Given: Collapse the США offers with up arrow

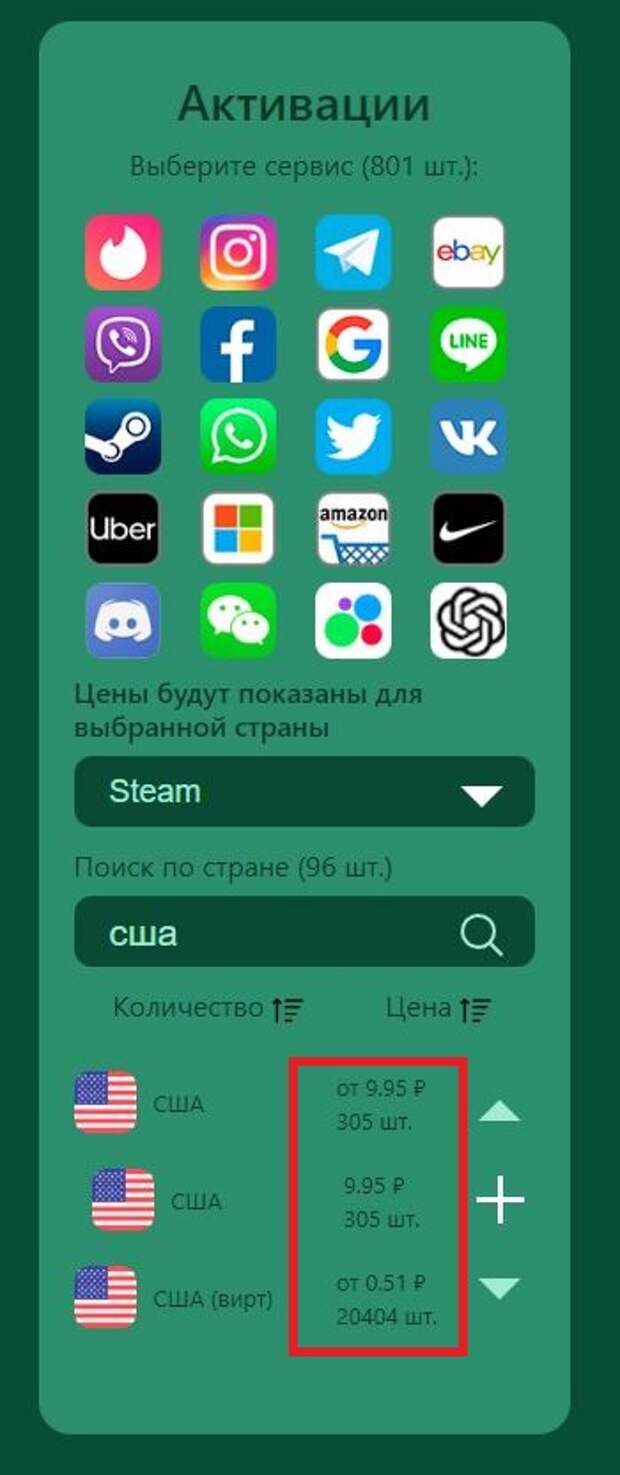Looking at the screenshot, I should point(499,1111).
